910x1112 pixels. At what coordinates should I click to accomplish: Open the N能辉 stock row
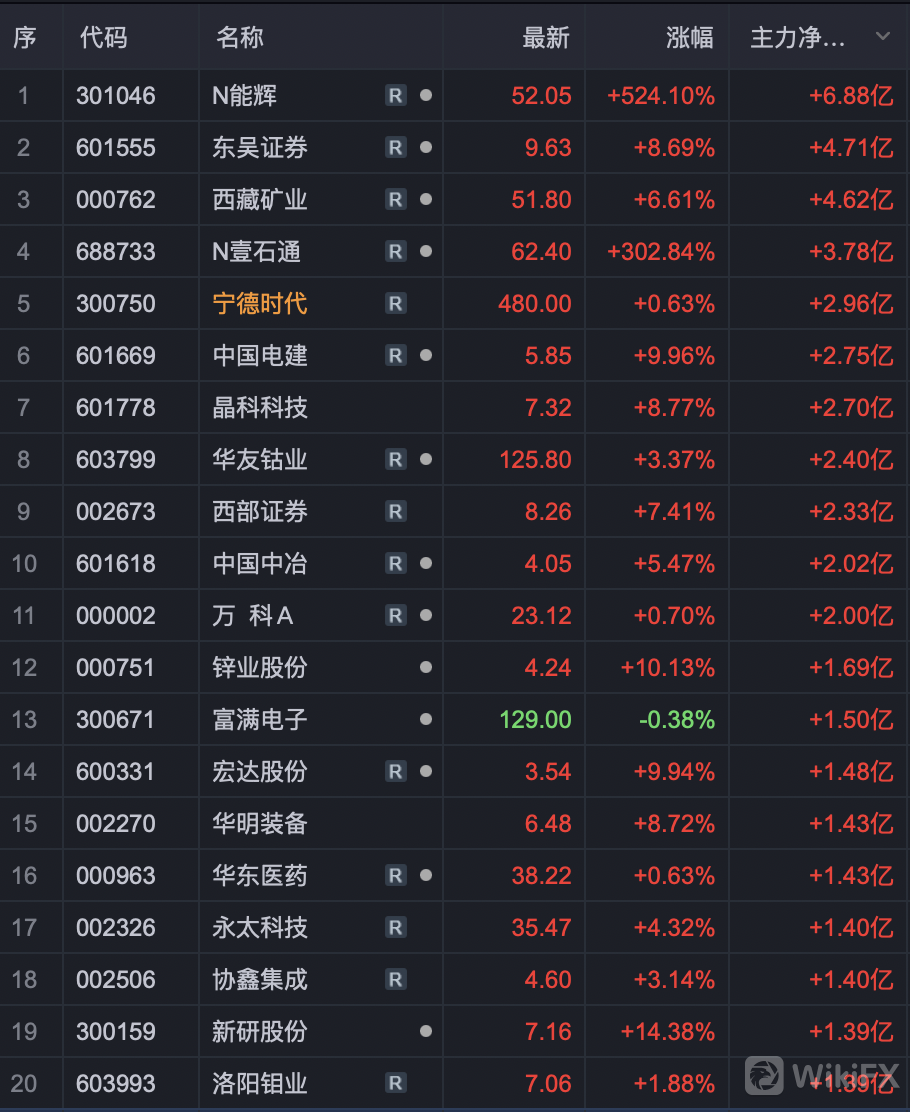245,96
